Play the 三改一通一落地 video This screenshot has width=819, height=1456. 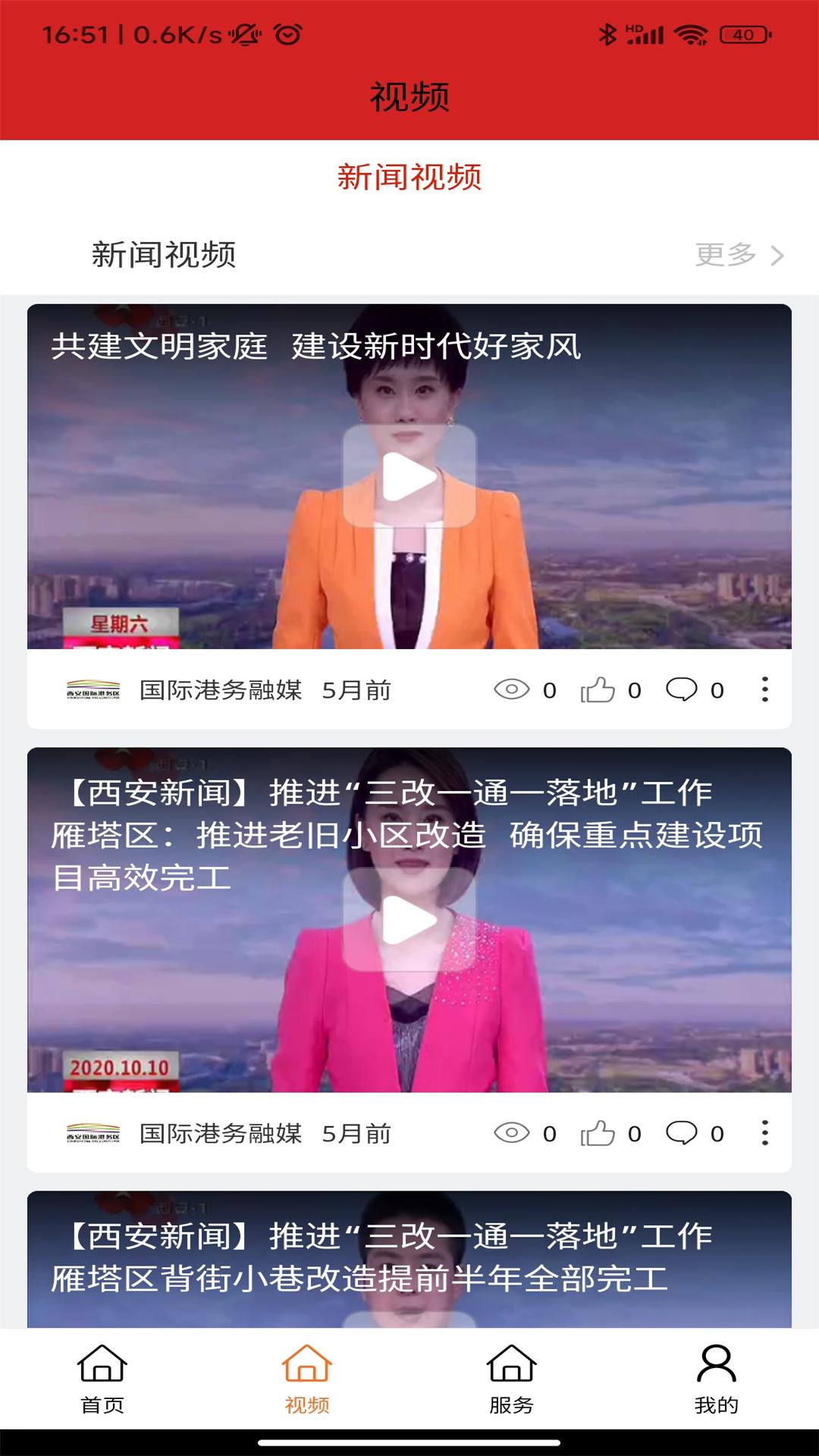pos(409,918)
